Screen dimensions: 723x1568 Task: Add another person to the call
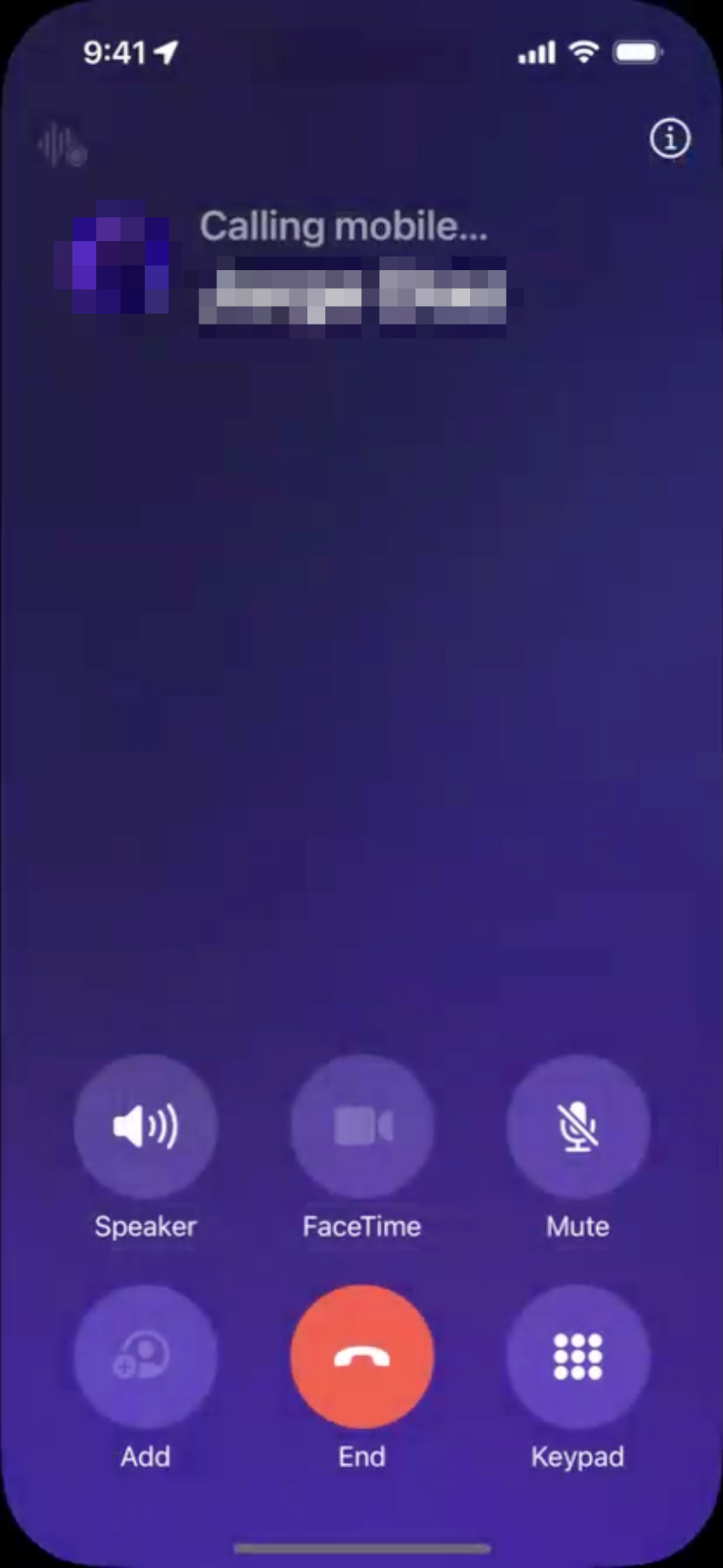146,1356
